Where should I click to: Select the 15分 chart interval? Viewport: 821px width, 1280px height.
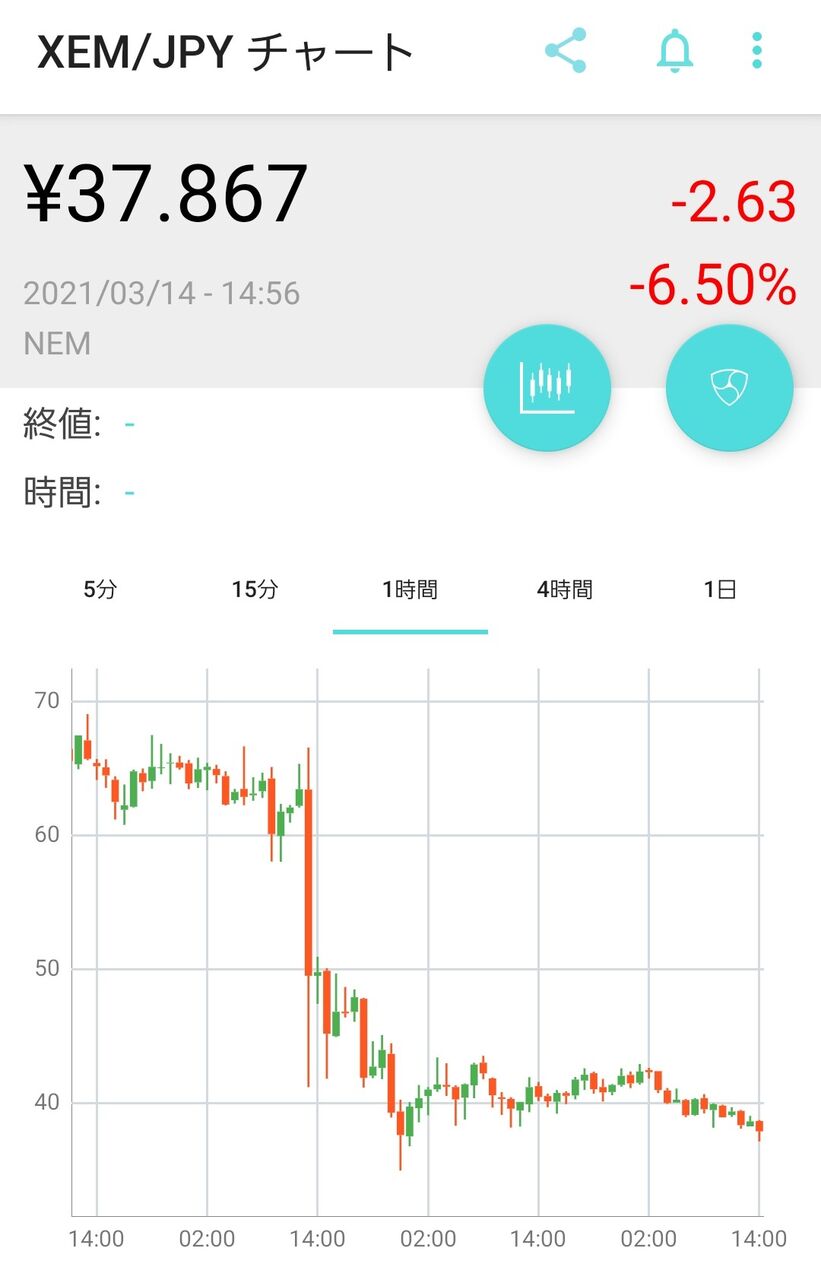(255, 590)
